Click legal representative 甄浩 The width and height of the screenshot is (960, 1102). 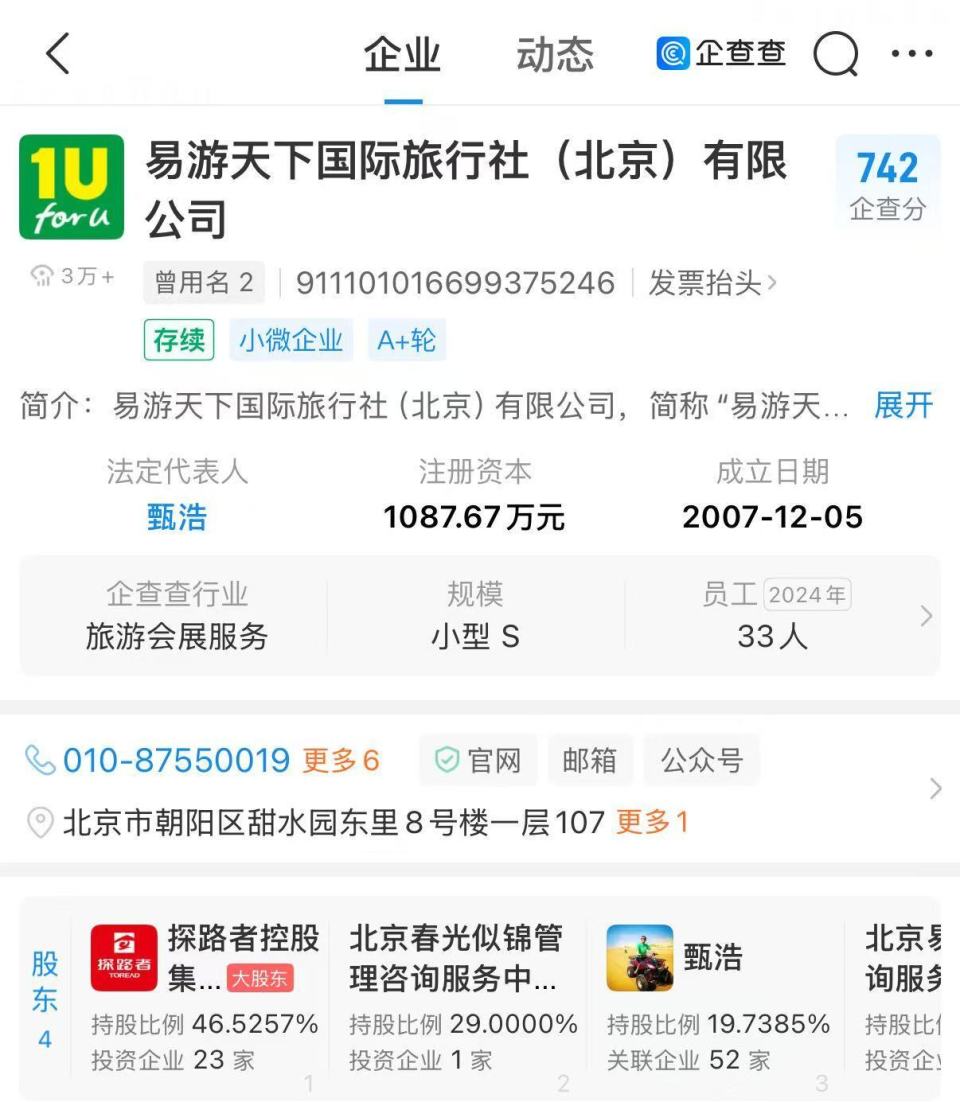(177, 517)
